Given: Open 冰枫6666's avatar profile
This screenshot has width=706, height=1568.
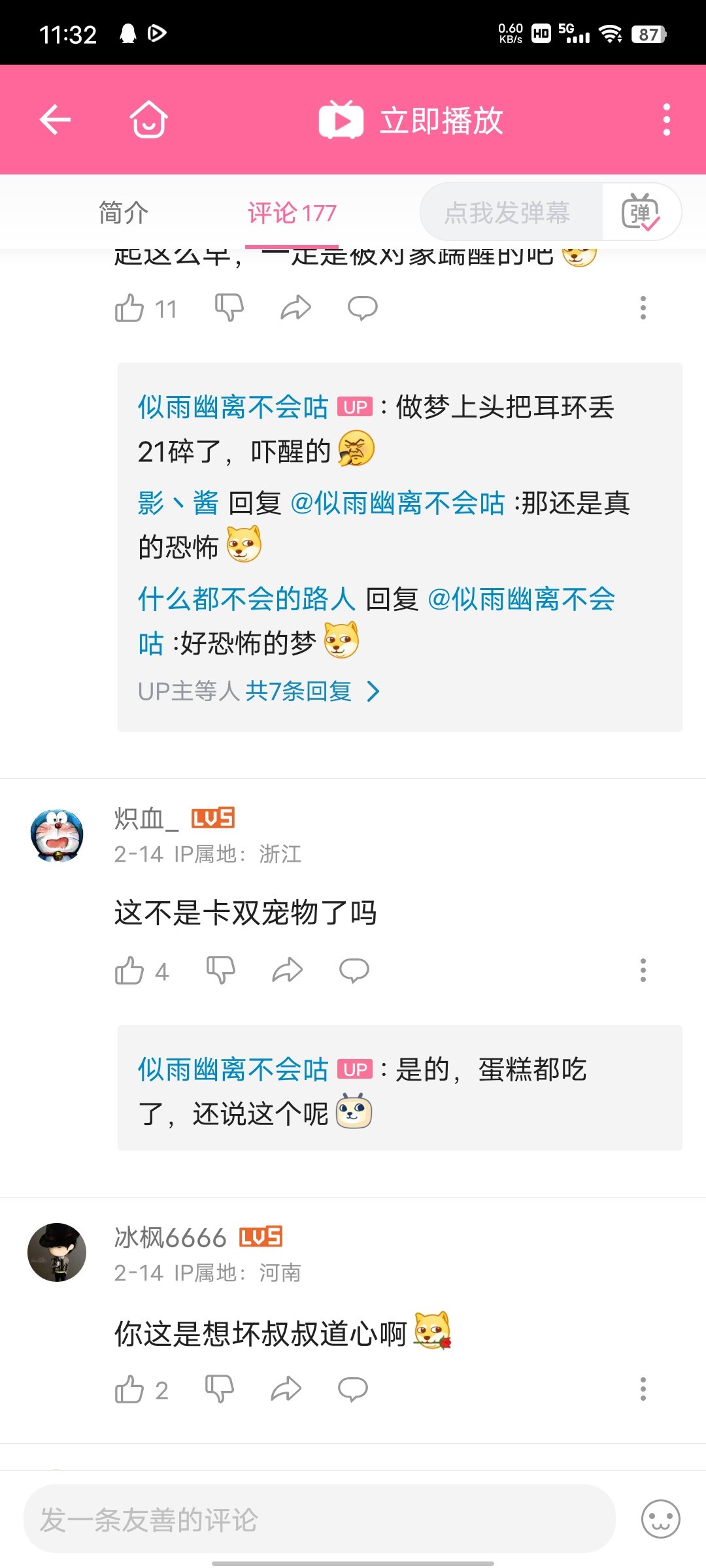Looking at the screenshot, I should click(57, 1252).
